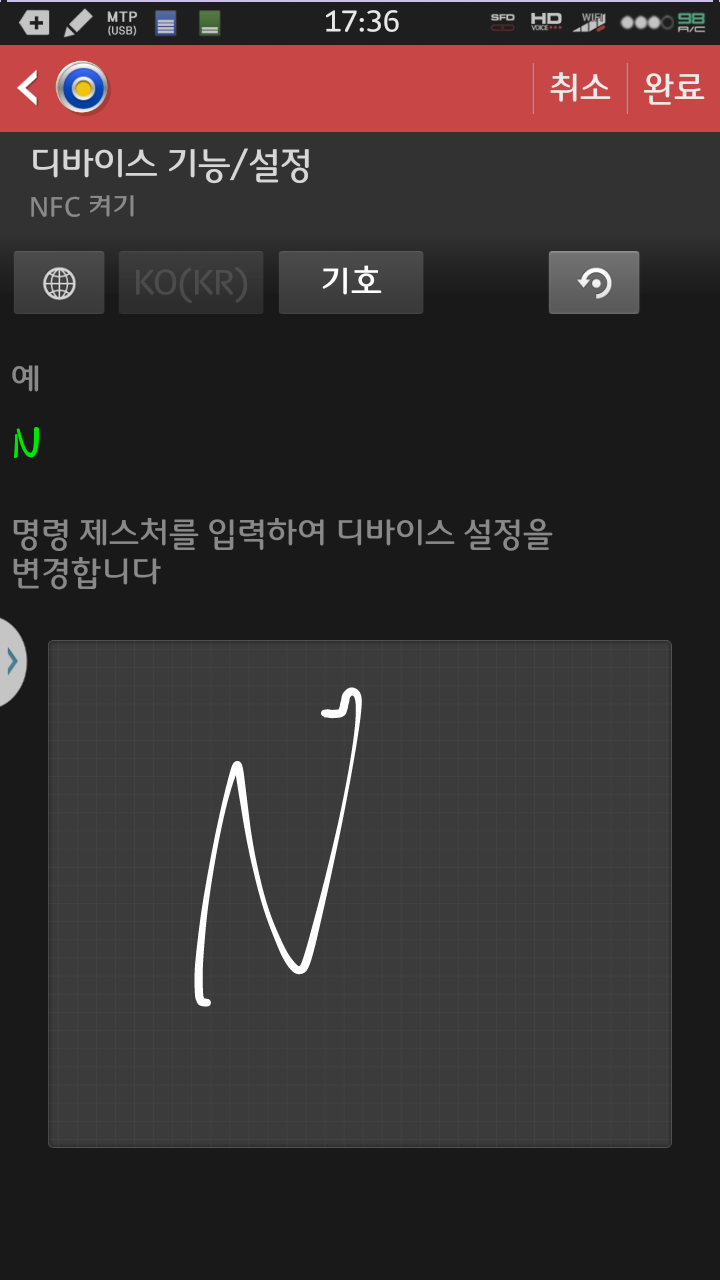Open the globe language selector
This screenshot has height=1280, width=720.
pyautogui.click(x=59, y=283)
